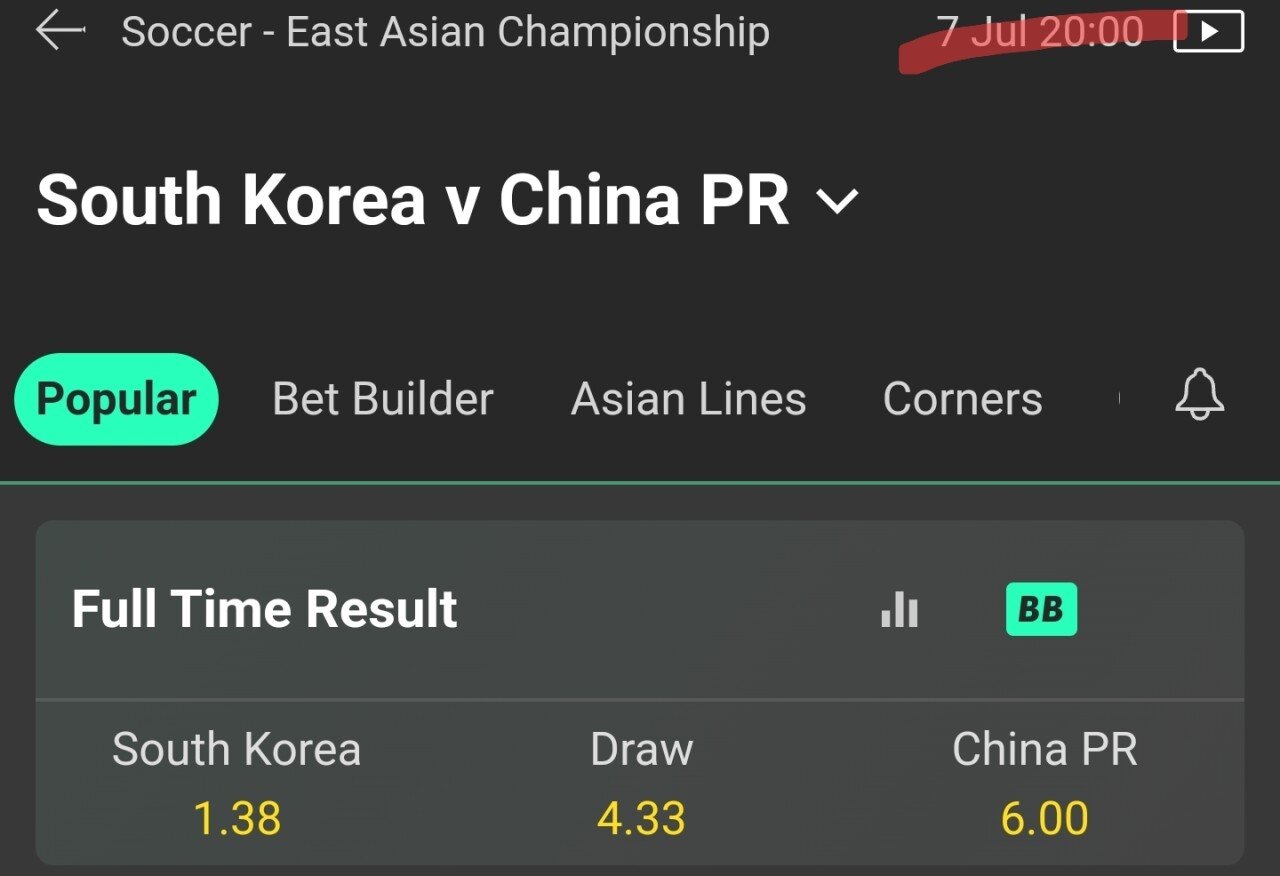Enable match alerts with the bell icon
Viewport: 1280px width, 876px height.
coord(1199,395)
